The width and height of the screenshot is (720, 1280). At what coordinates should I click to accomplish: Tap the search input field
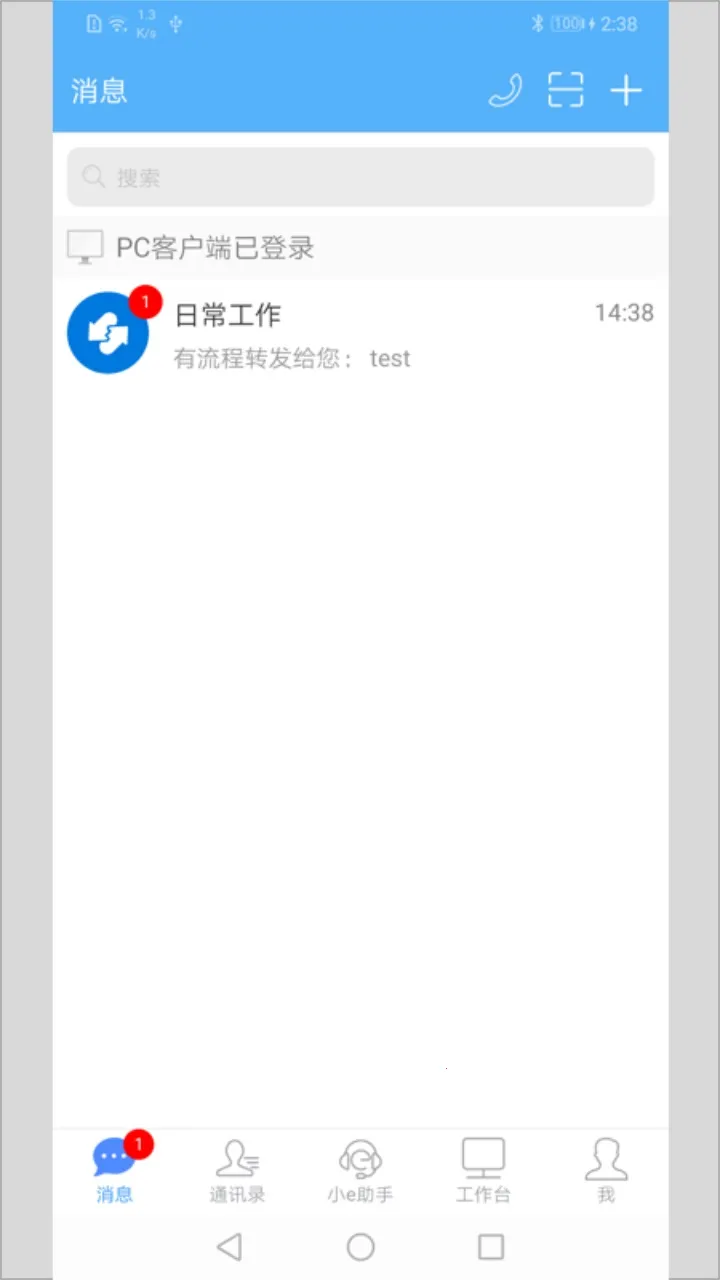360,177
